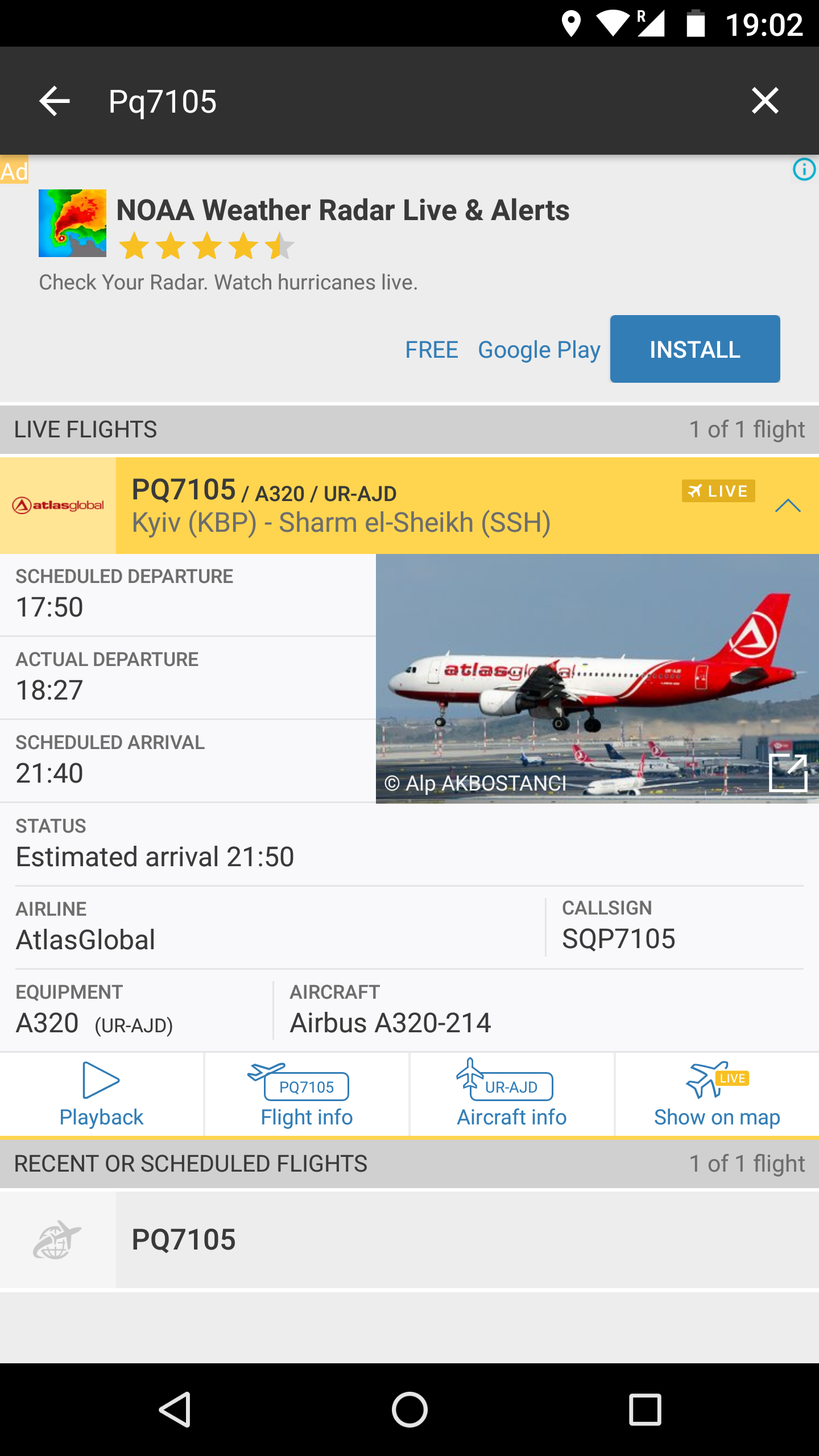Show live flight on map

point(717,1094)
